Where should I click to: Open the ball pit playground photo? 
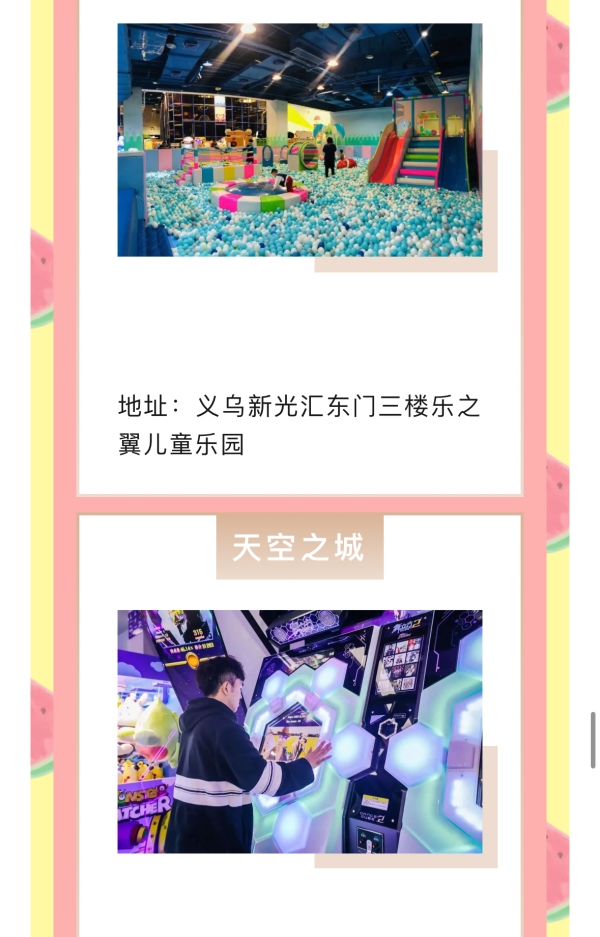pos(299,140)
